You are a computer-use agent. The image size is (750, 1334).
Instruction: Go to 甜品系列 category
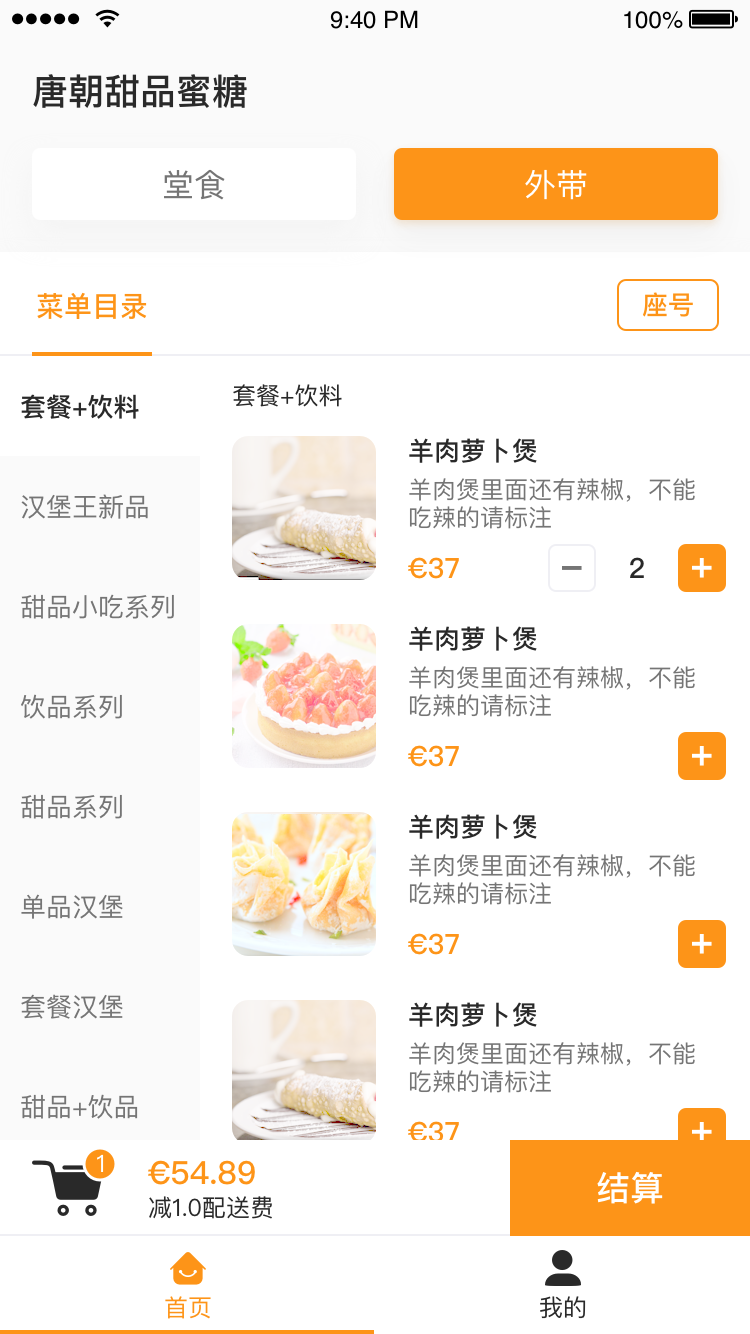(x=72, y=807)
